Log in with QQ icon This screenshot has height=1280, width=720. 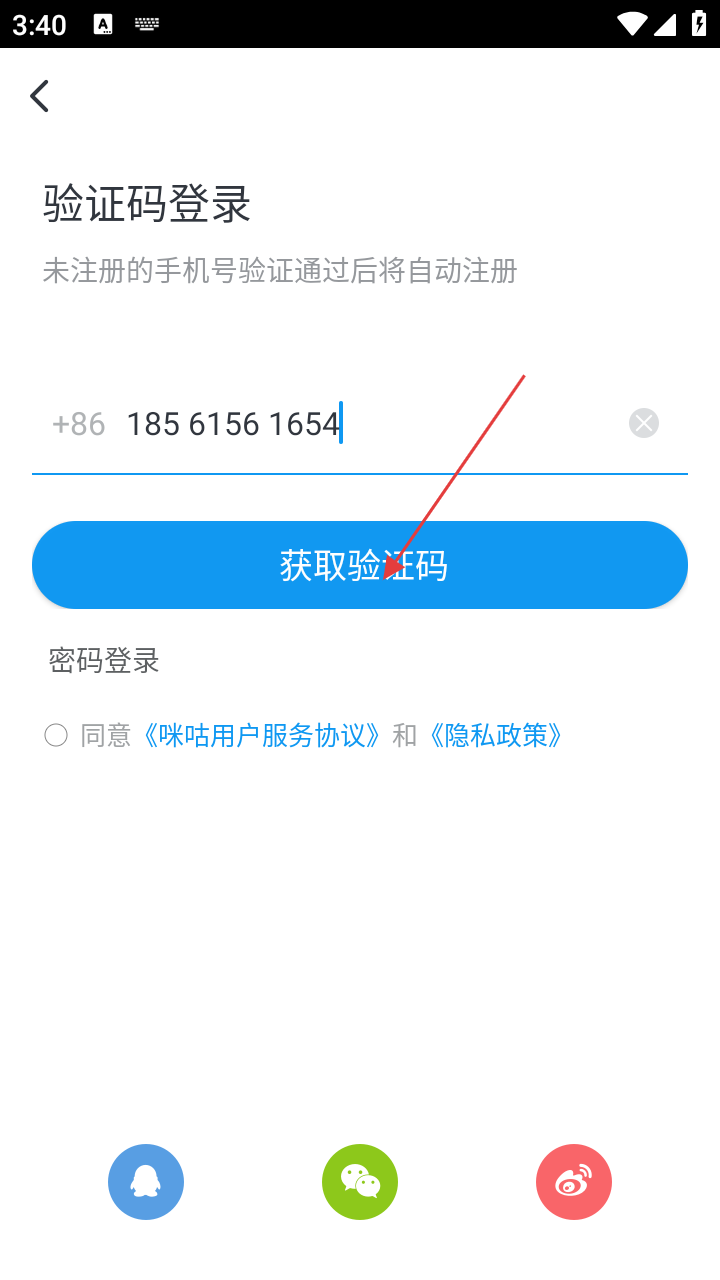[146, 1182]
